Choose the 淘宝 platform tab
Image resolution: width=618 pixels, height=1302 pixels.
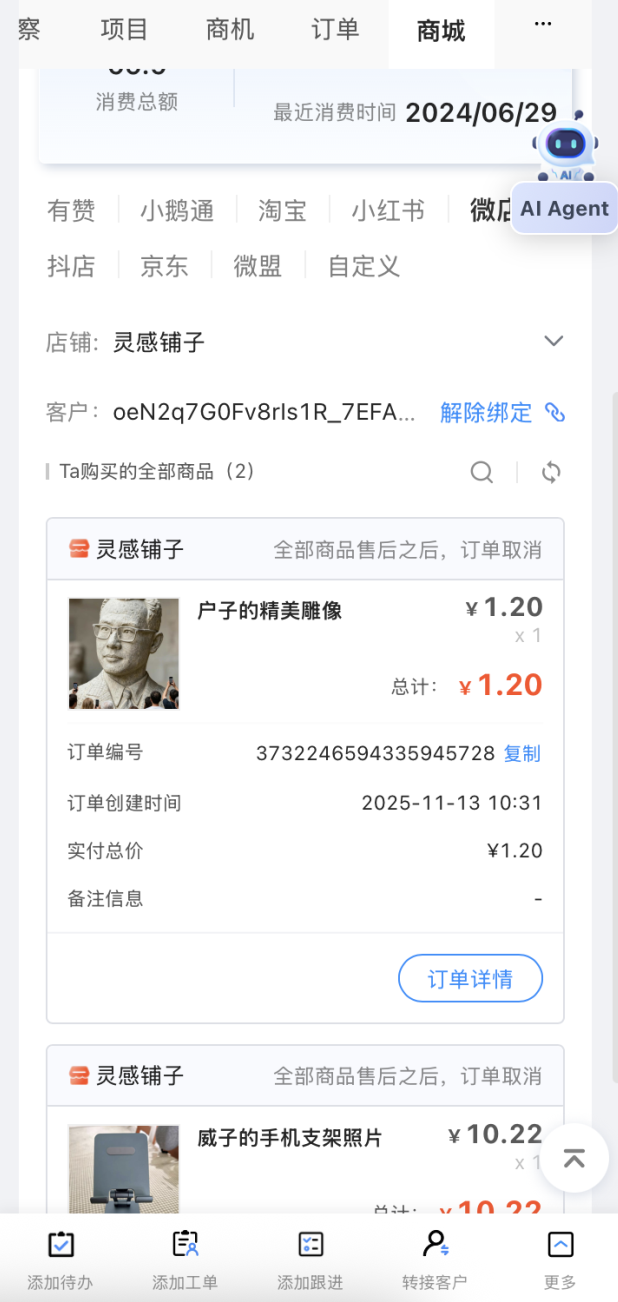(x=282, y=211)
